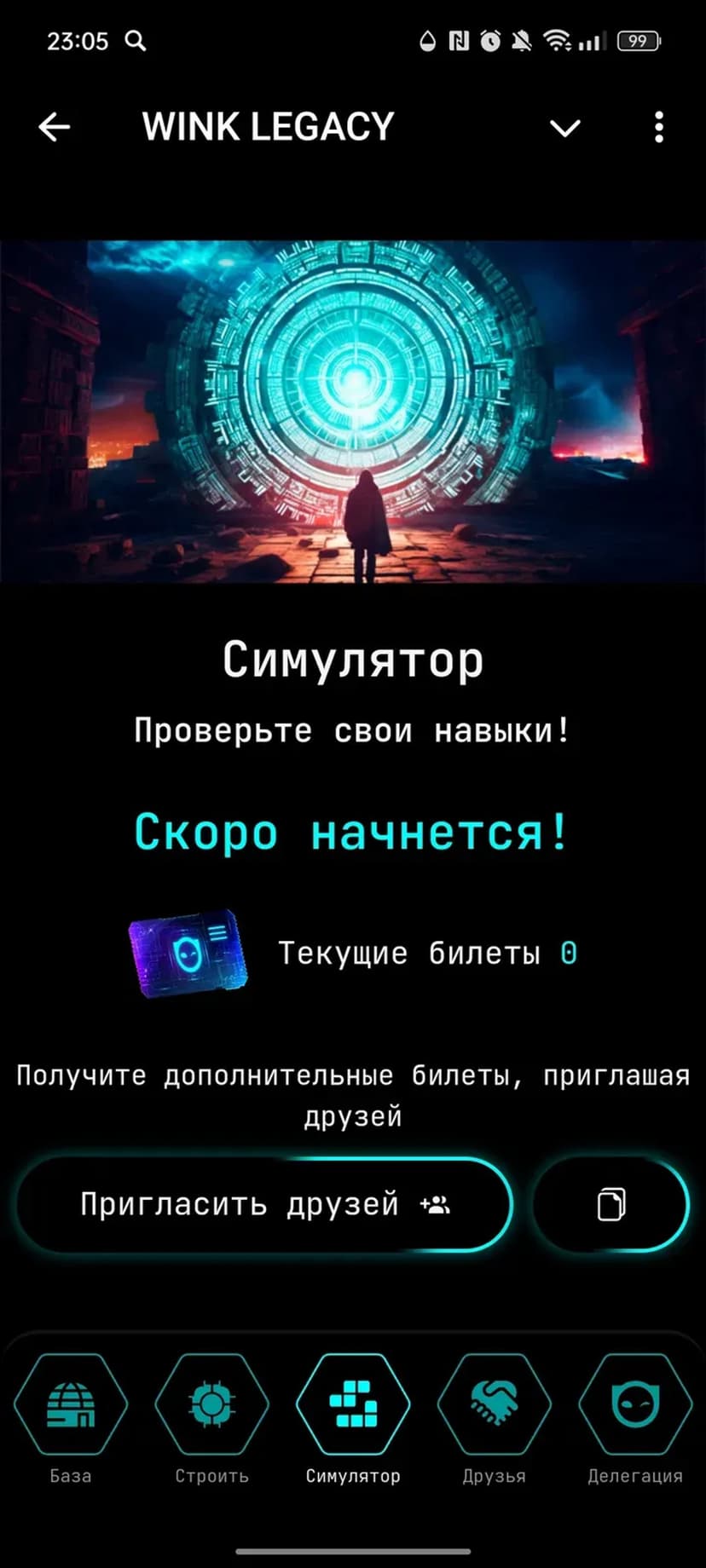Go back using the arrow
This screenshot has height=1568, width=706.
54,128
